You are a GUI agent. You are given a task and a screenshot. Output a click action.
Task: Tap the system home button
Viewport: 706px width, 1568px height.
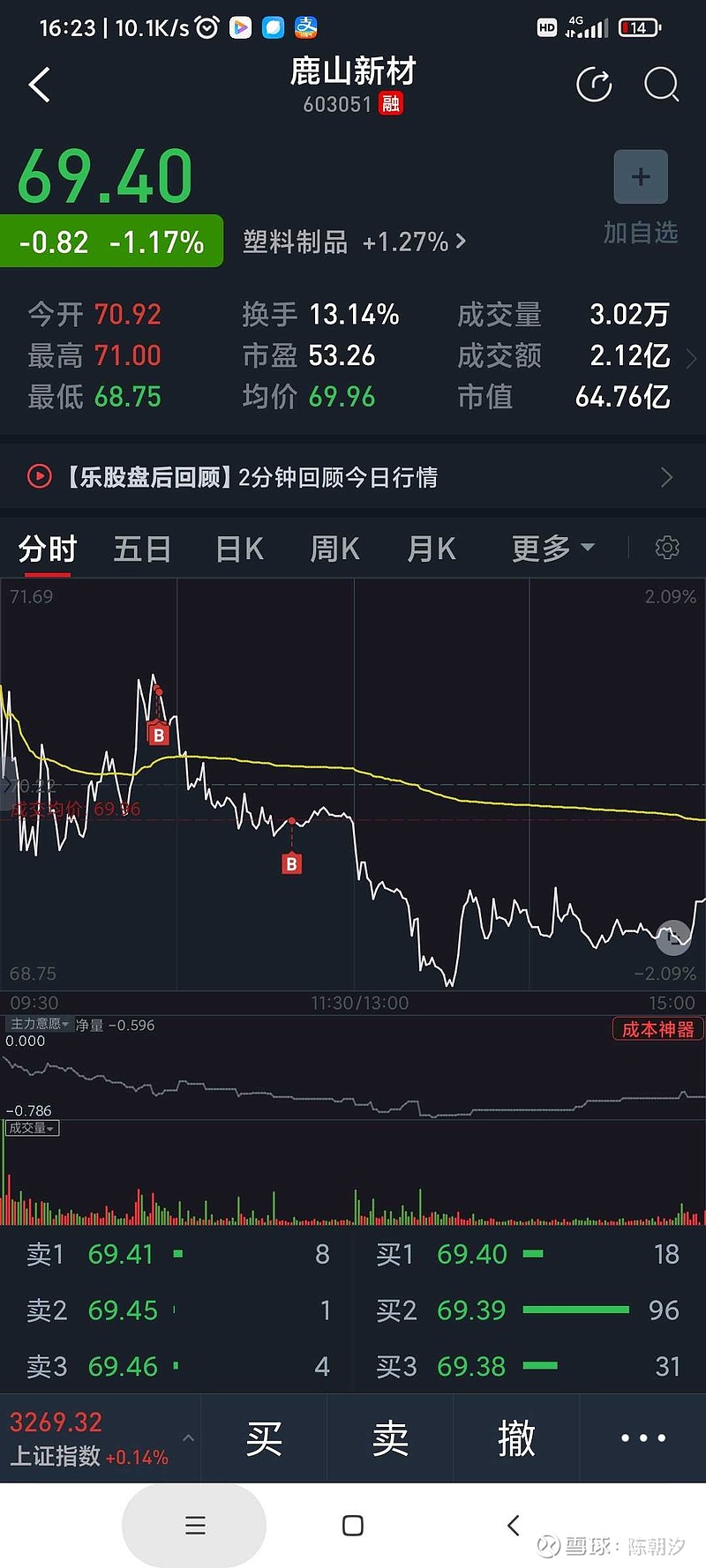[x=353, y=1526]
